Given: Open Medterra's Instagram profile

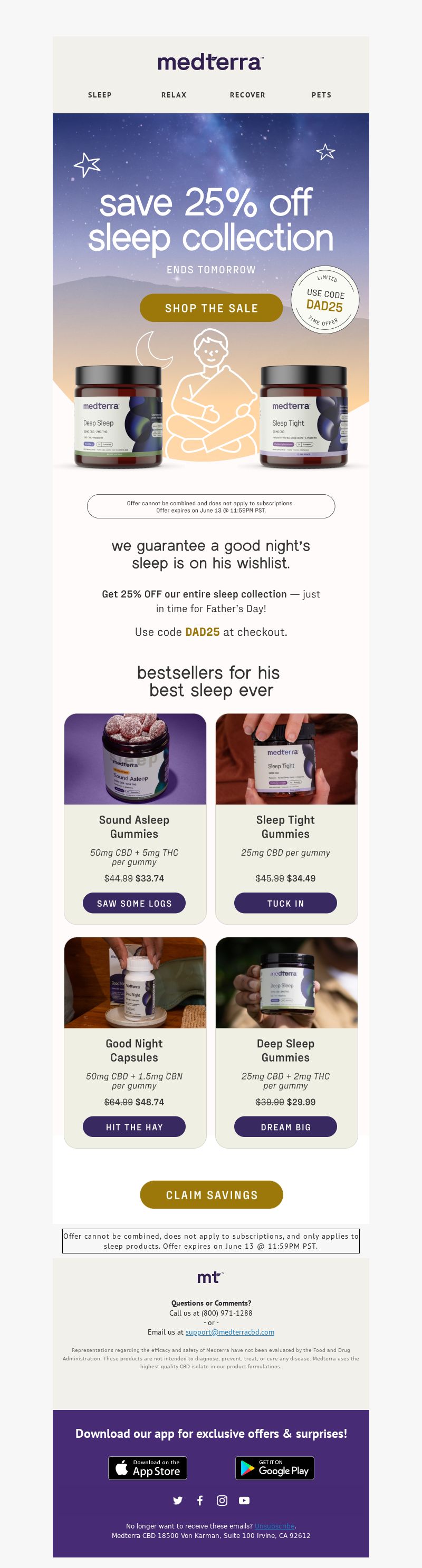Looking at the screenshot, I should point(222,1501).
